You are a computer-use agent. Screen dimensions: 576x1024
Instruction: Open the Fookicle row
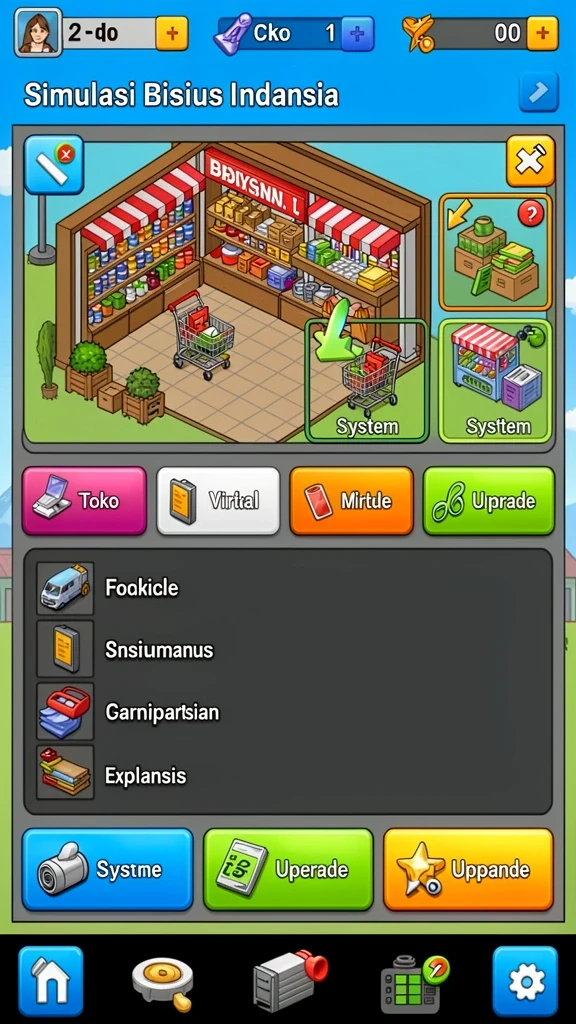(288, 588)
